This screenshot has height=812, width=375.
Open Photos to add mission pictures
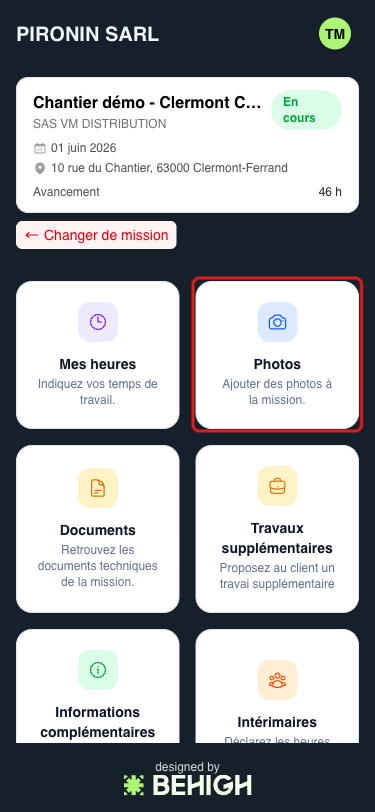coord(277,355)
